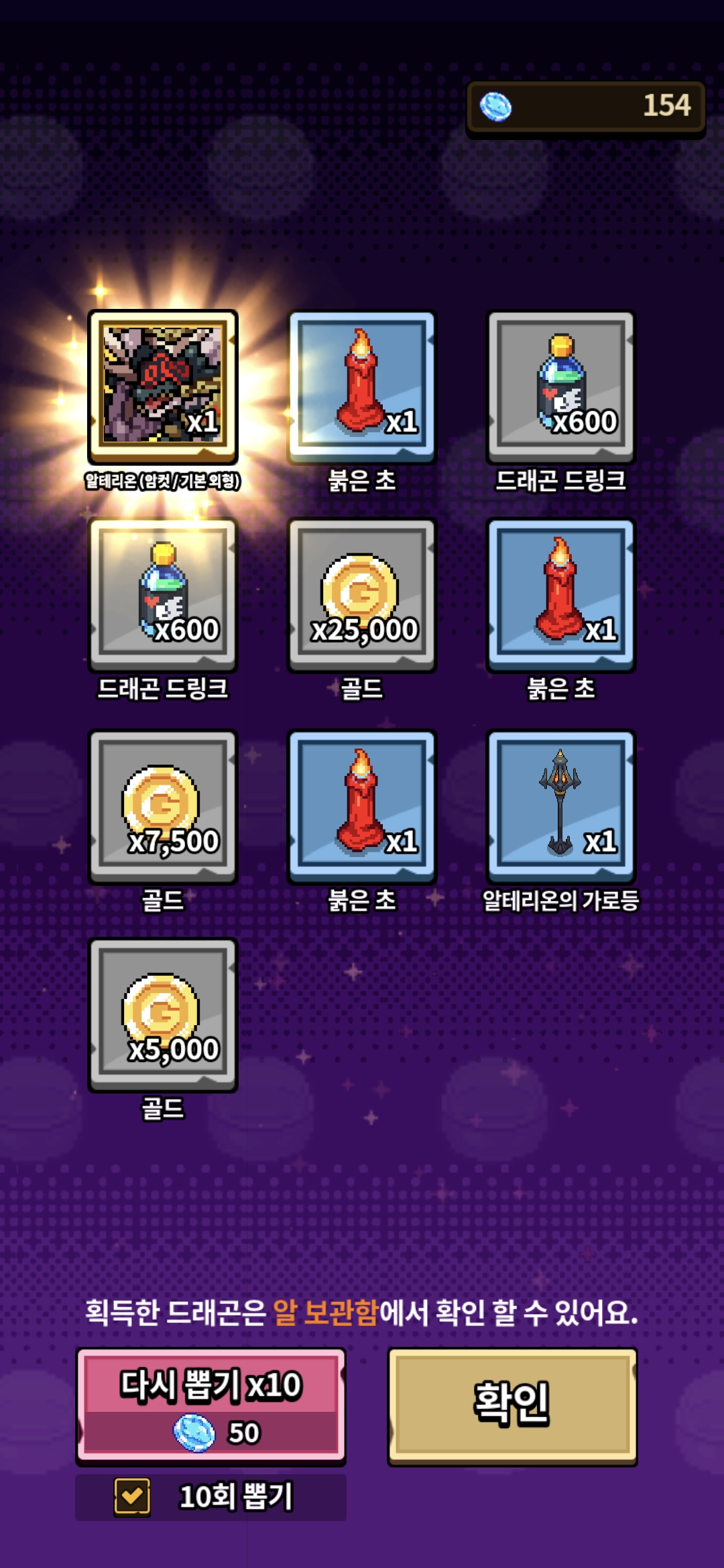
Task: Tap the x25,000 골드 reward tile
Action: [362, 595]
